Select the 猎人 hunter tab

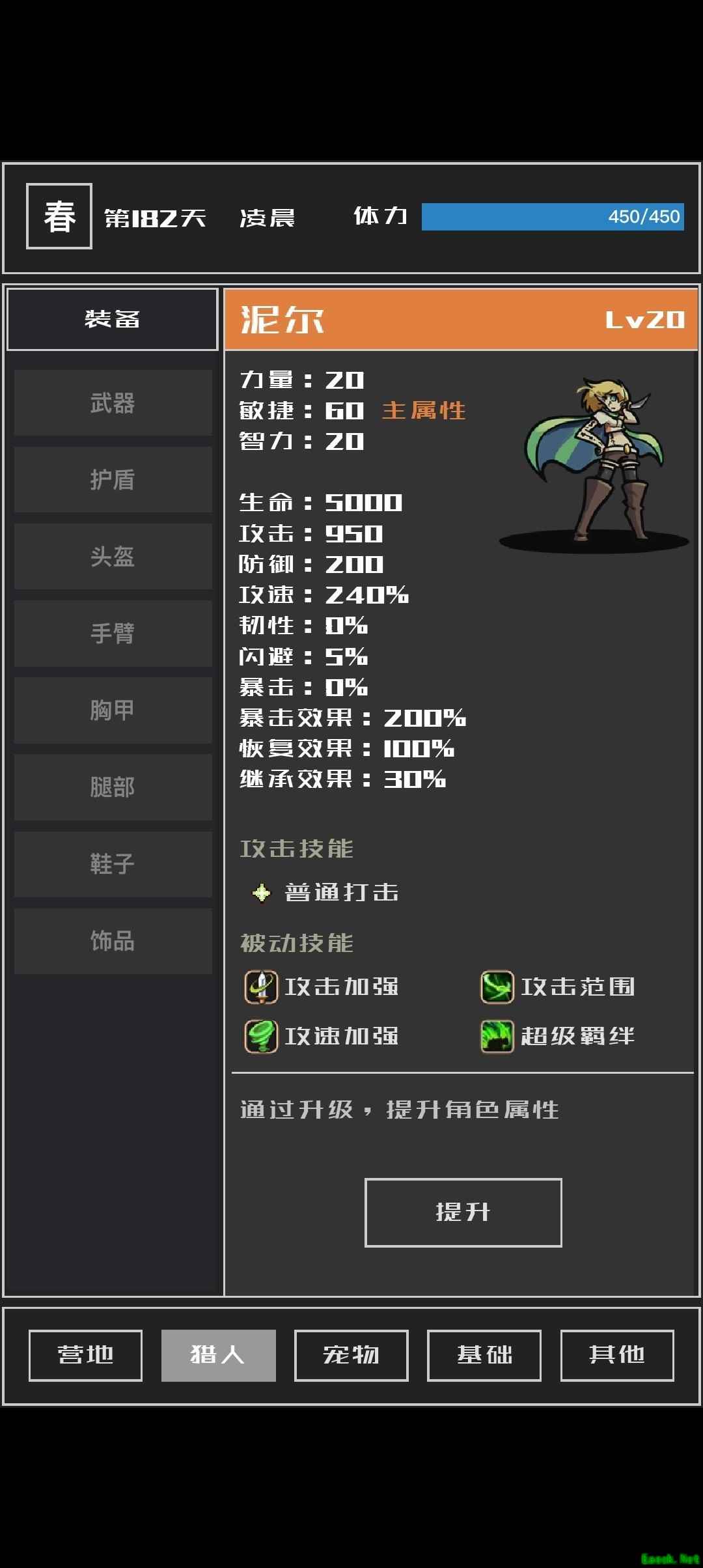point(218,1354)
